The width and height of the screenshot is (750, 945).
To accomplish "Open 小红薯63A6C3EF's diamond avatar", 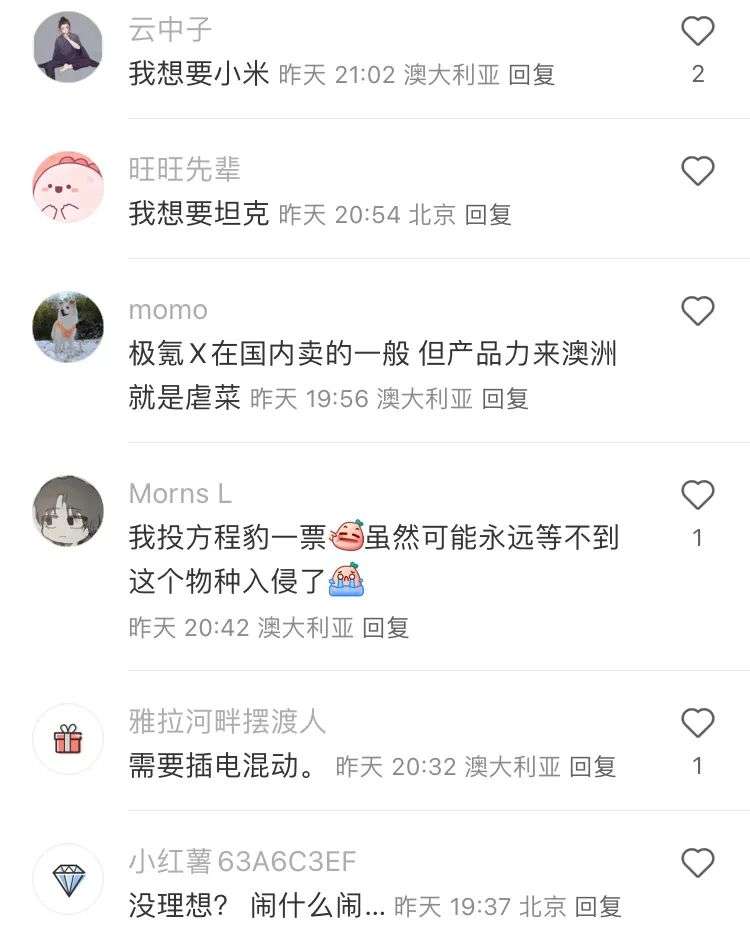I will (x=69, y=879).
